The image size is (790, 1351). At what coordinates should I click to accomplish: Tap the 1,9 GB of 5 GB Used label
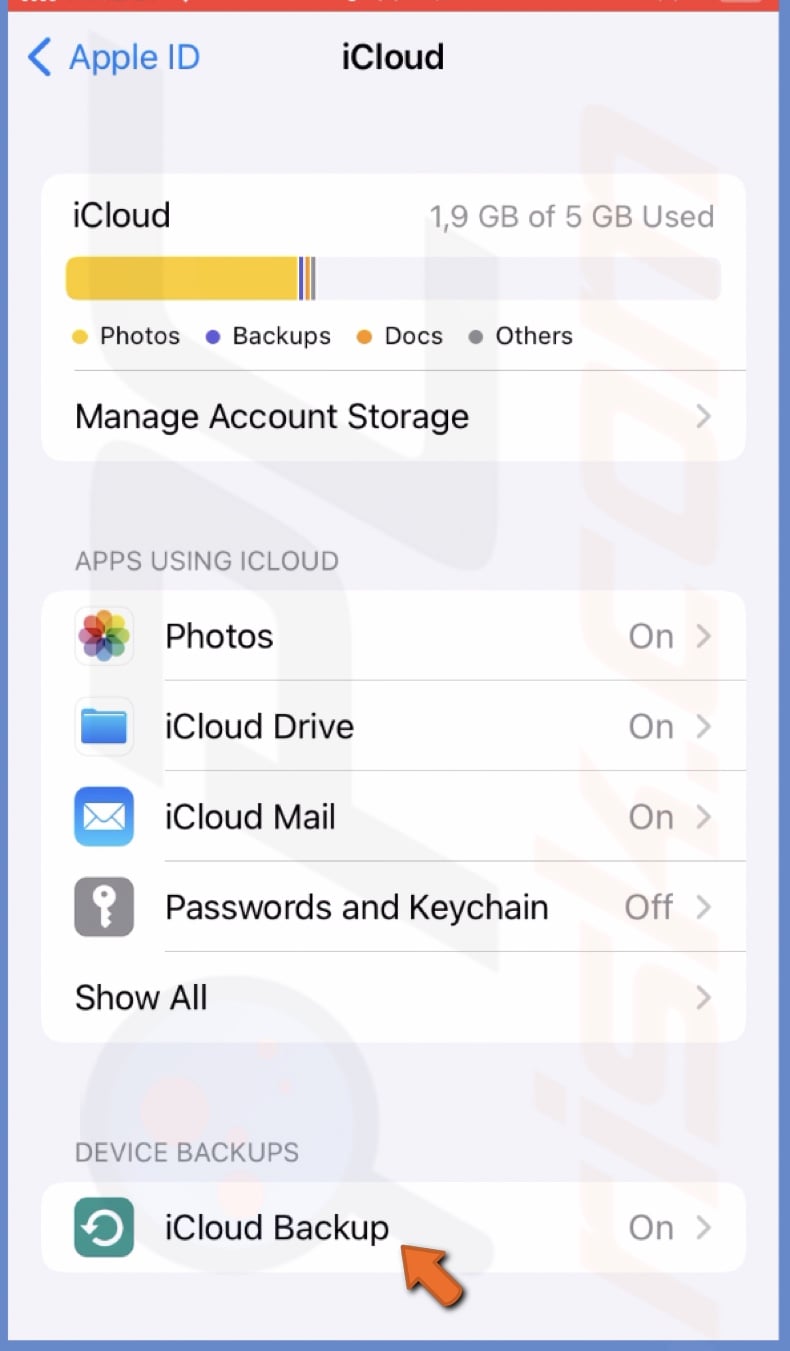tap(571, 216)
